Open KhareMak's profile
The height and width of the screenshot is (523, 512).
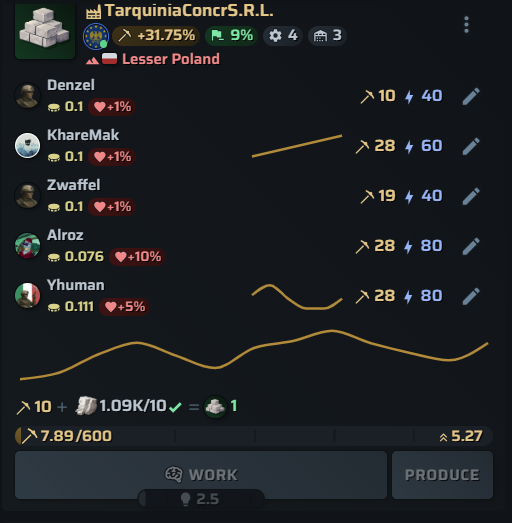coord(27,145)
